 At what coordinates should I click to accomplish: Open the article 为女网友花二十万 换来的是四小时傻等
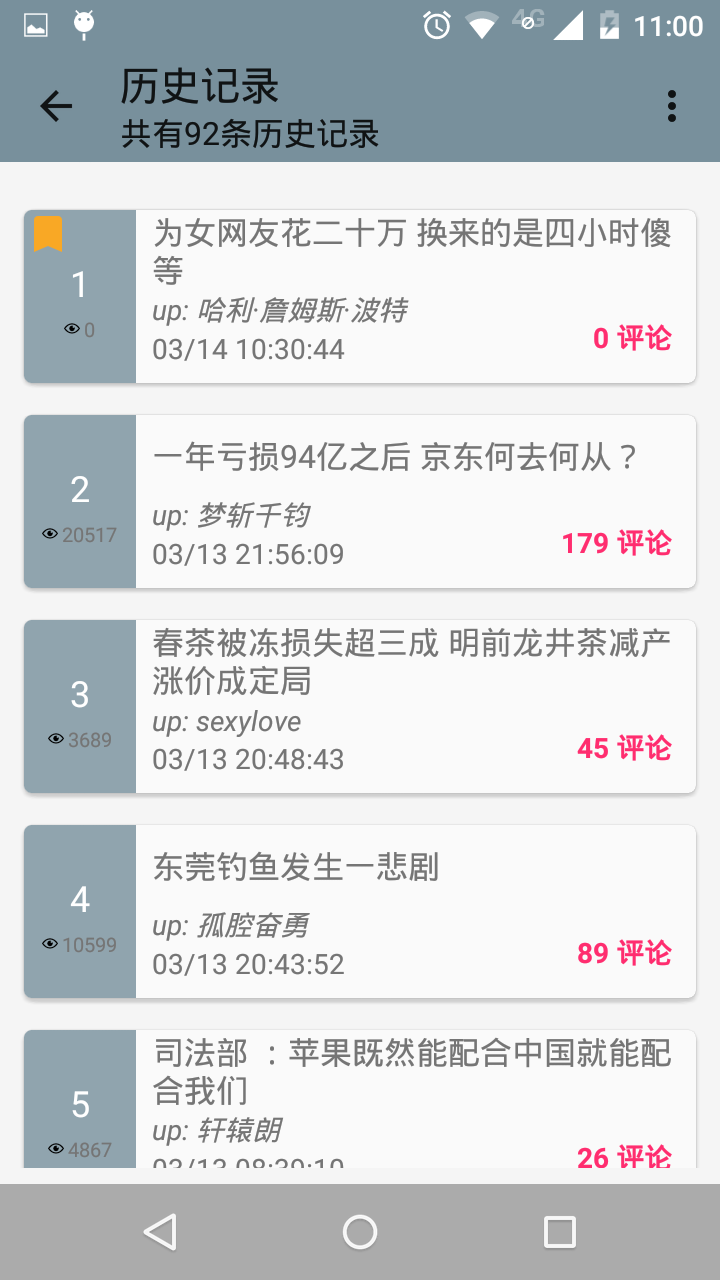pyautogui.click(x=412, y=252)
